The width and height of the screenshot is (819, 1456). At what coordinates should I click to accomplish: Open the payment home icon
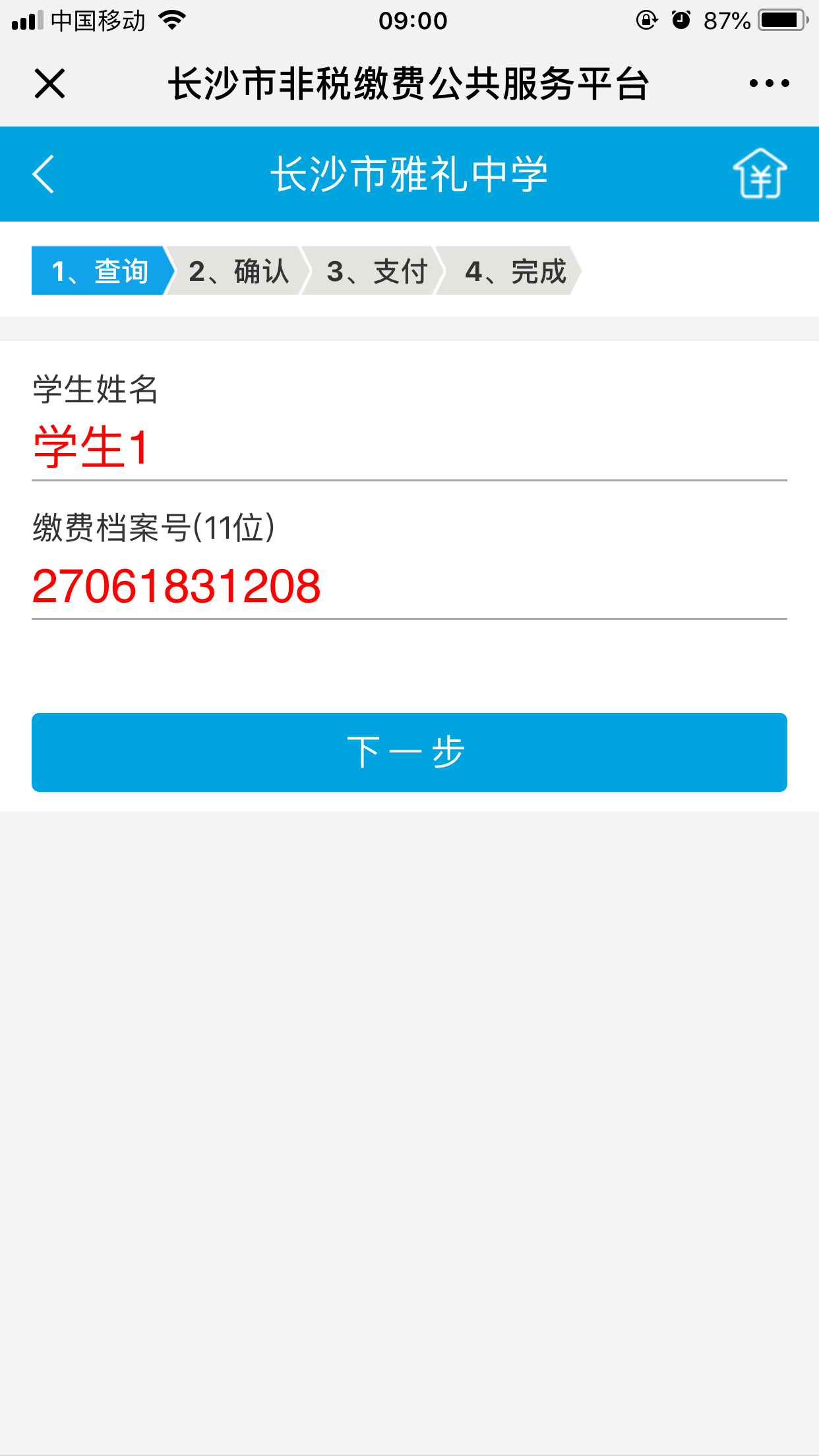pyautogui.click(x=760, y=174)
